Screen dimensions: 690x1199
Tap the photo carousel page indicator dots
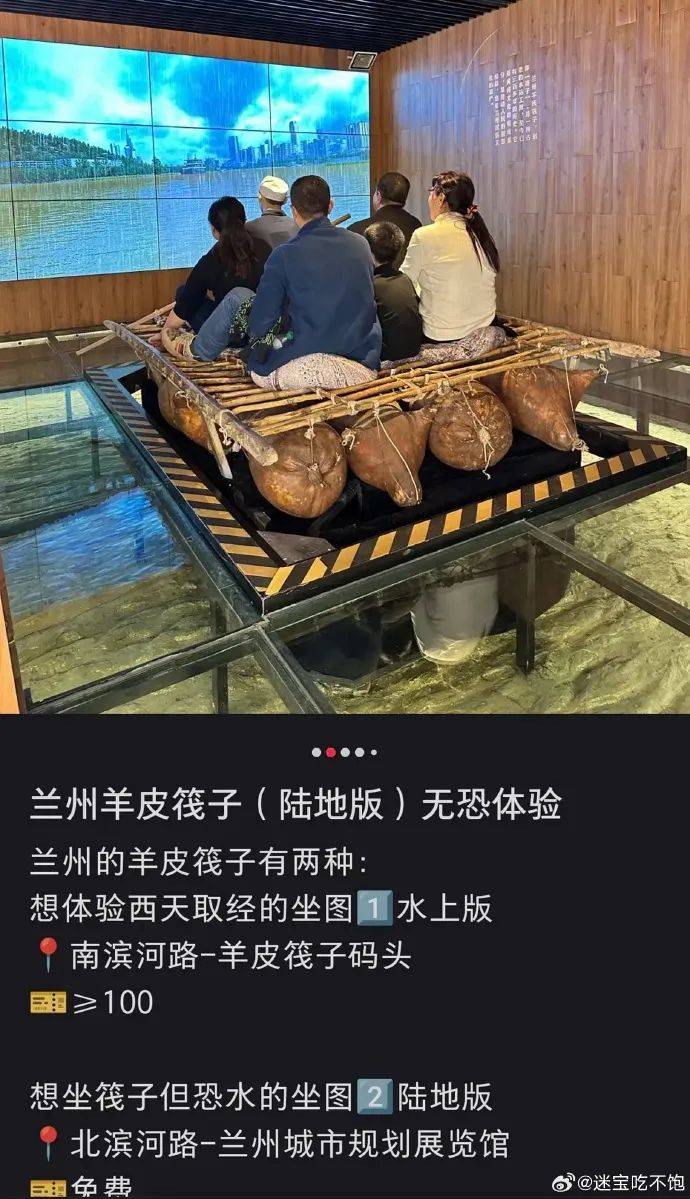click(x=344, y=752)
